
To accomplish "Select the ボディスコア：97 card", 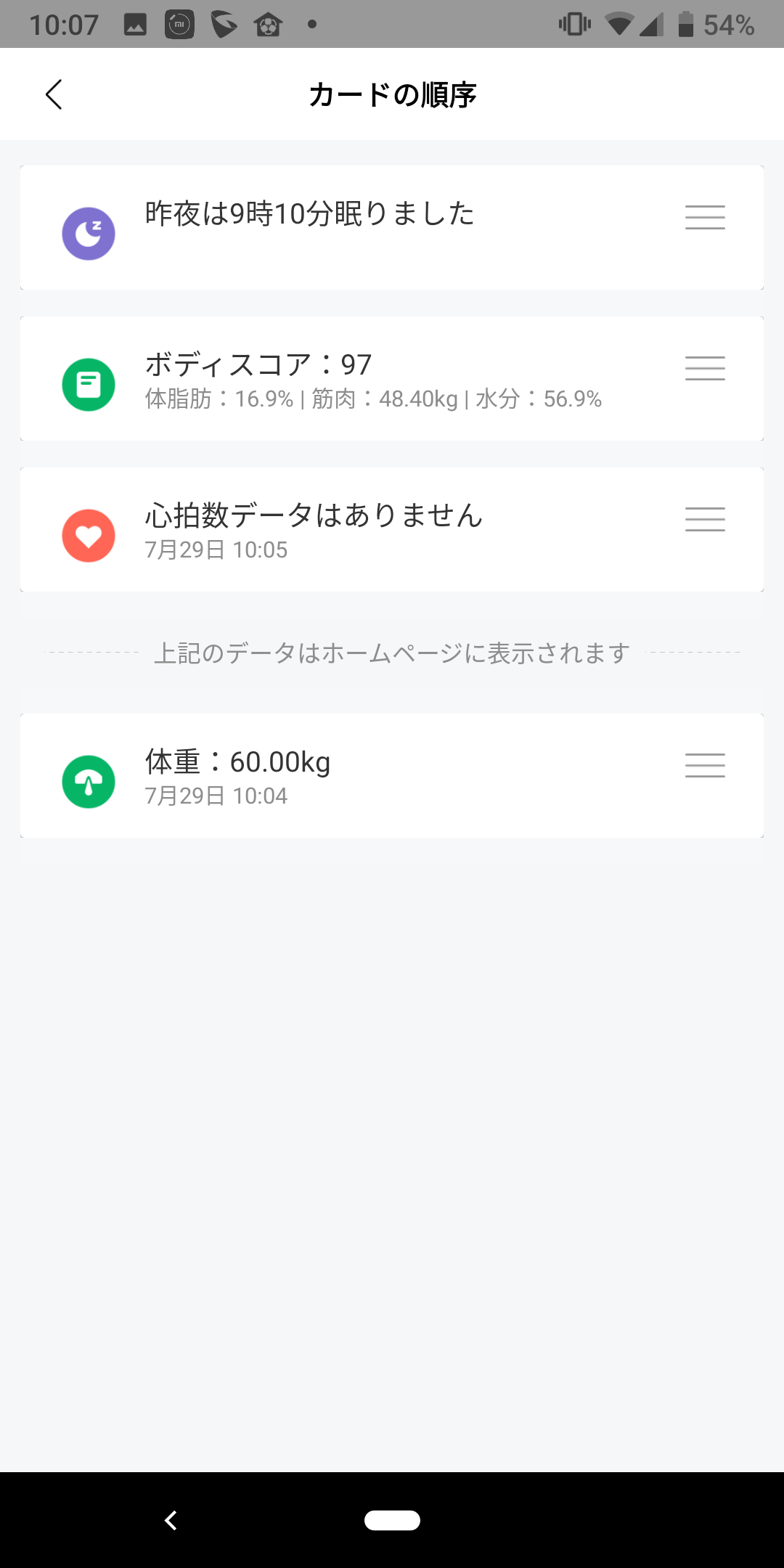I will pyautogui.click(x=392, y=378).
